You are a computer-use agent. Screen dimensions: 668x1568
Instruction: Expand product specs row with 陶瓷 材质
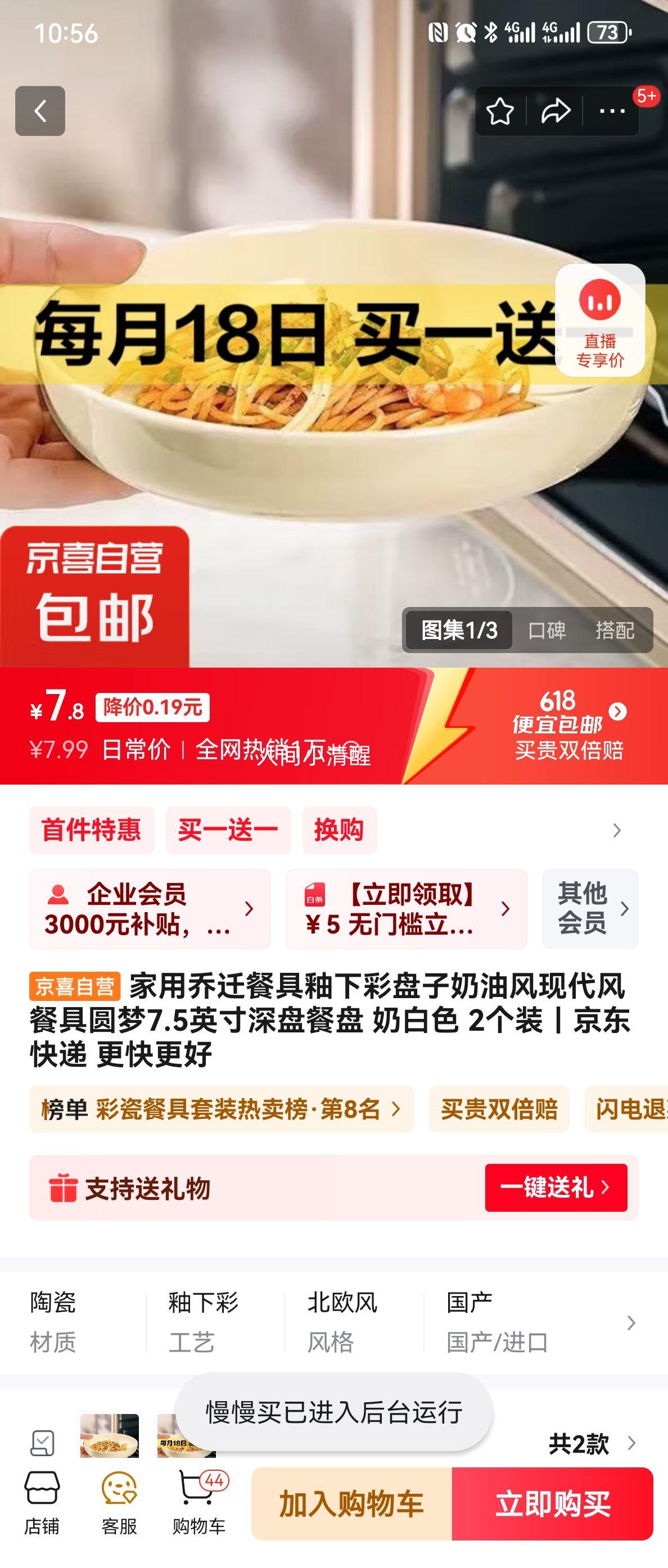[631, 1323]
